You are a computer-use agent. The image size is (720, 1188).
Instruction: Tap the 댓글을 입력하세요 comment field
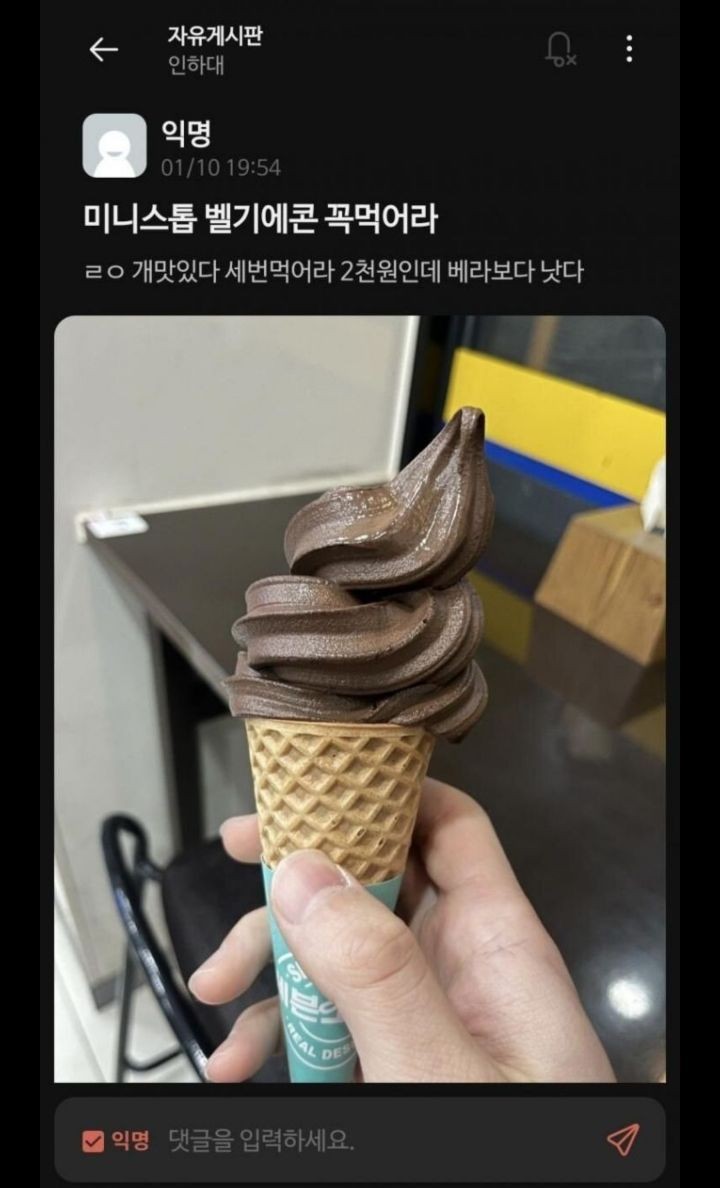[380, 1140]
